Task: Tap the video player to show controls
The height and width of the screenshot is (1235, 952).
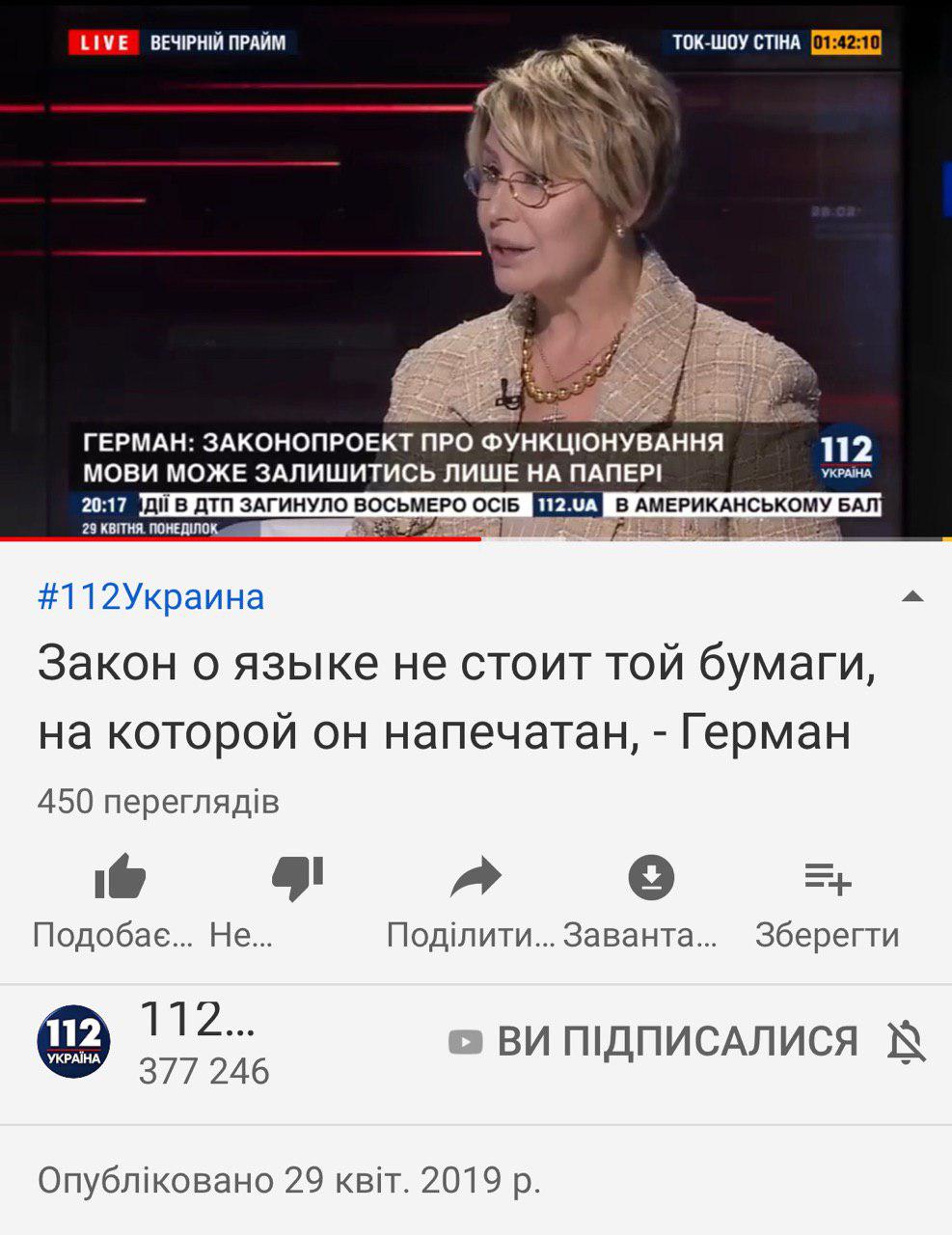Action: click(x=476, y=270)
